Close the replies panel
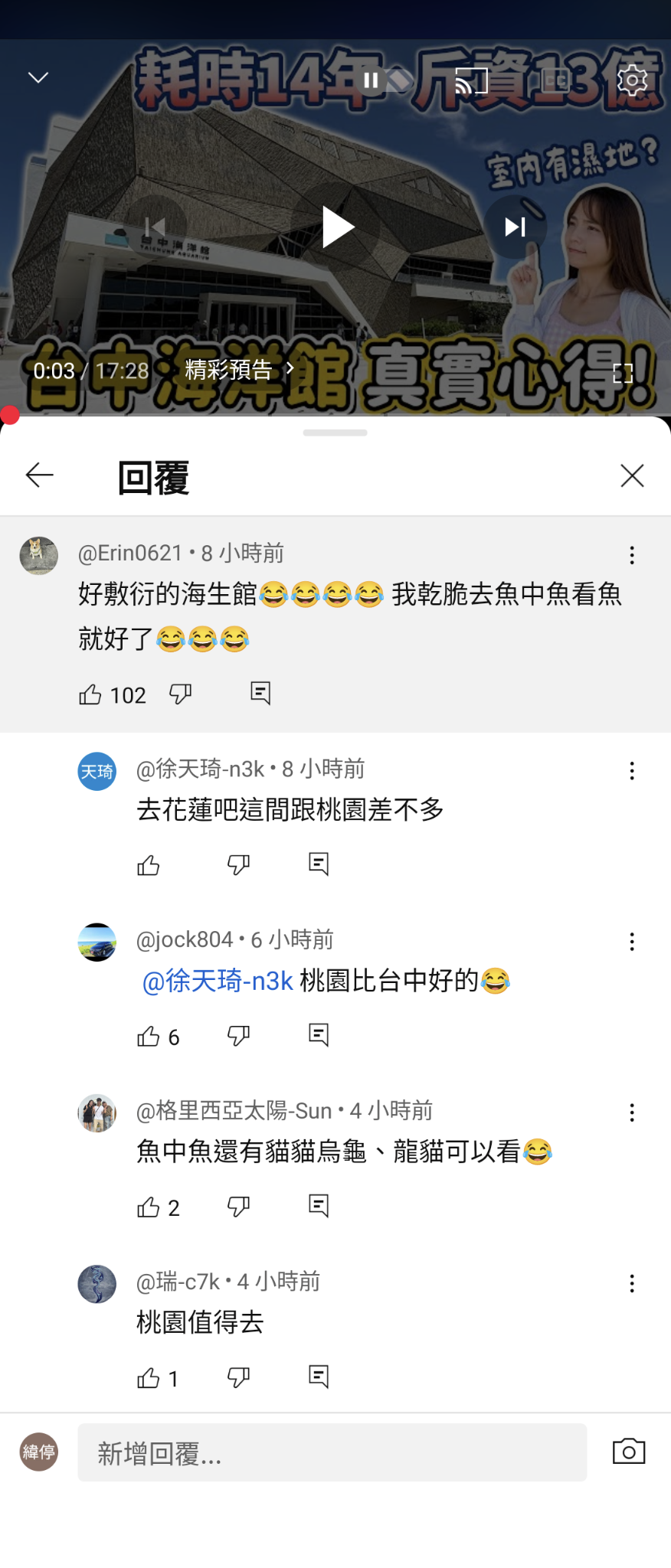Viewport: 671px width, 1568px height. point(632,475)
